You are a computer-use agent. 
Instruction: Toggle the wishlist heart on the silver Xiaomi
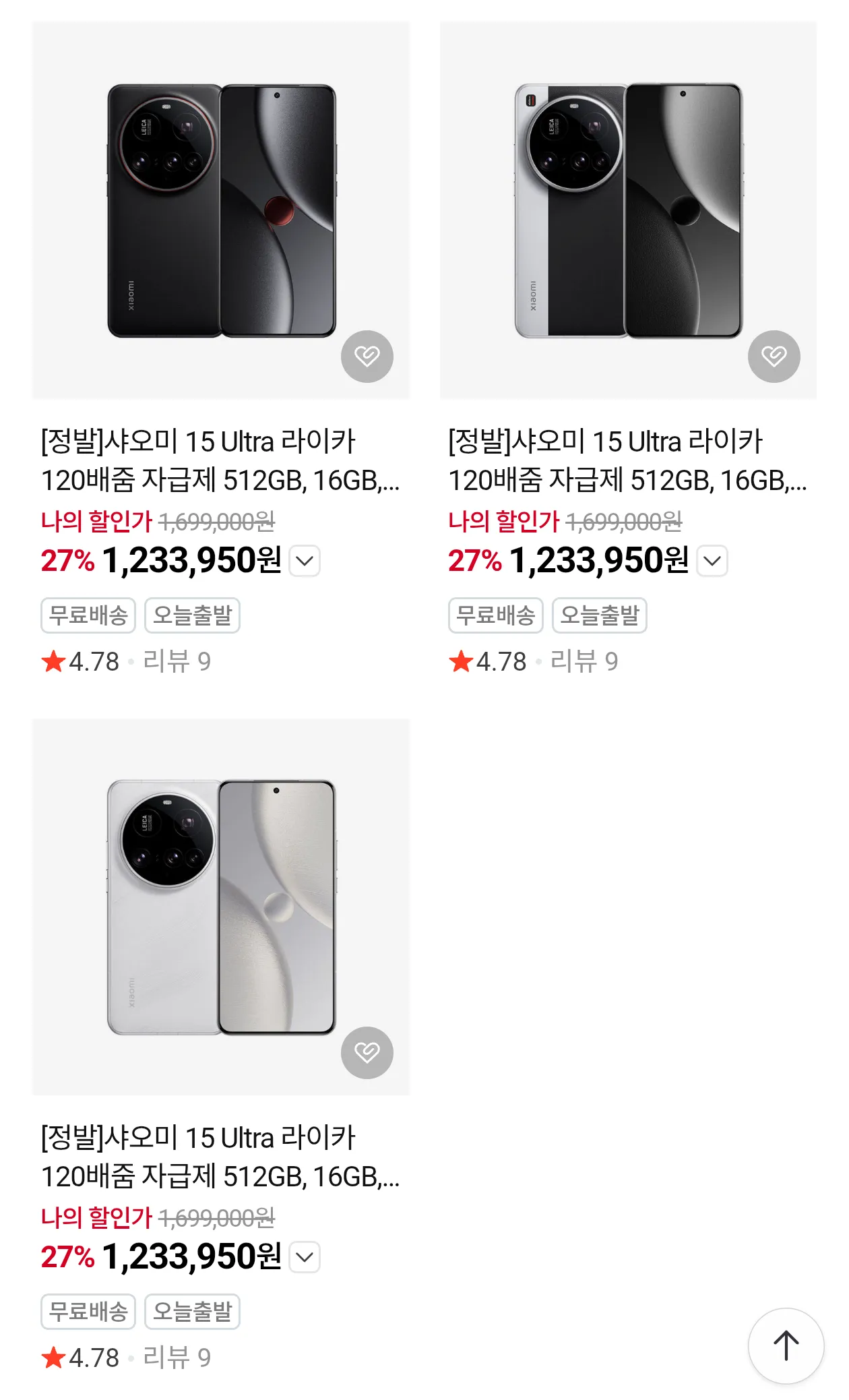[x=774, y=357]
